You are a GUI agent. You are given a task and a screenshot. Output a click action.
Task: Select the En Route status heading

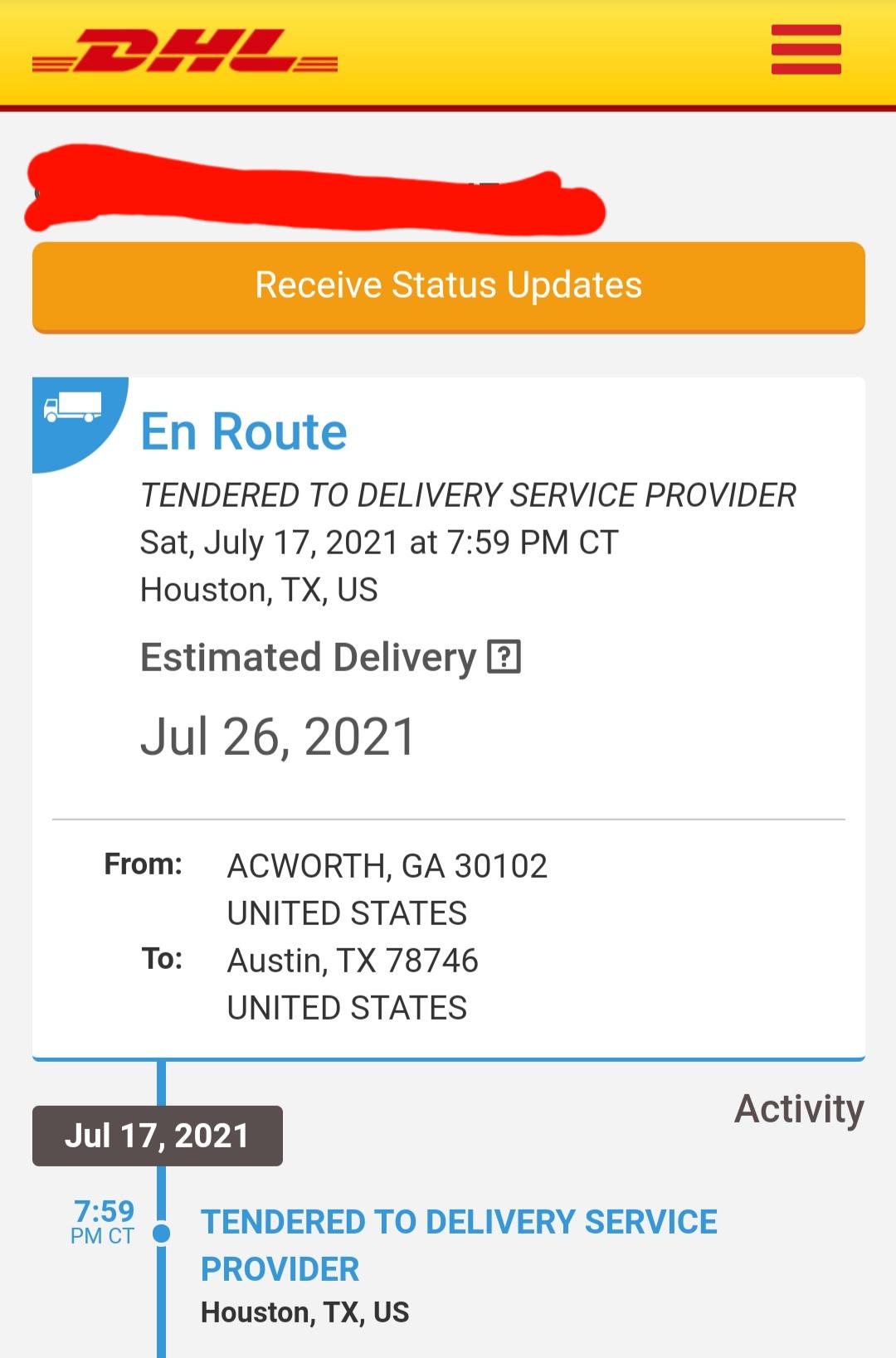[x=243, y=431]
